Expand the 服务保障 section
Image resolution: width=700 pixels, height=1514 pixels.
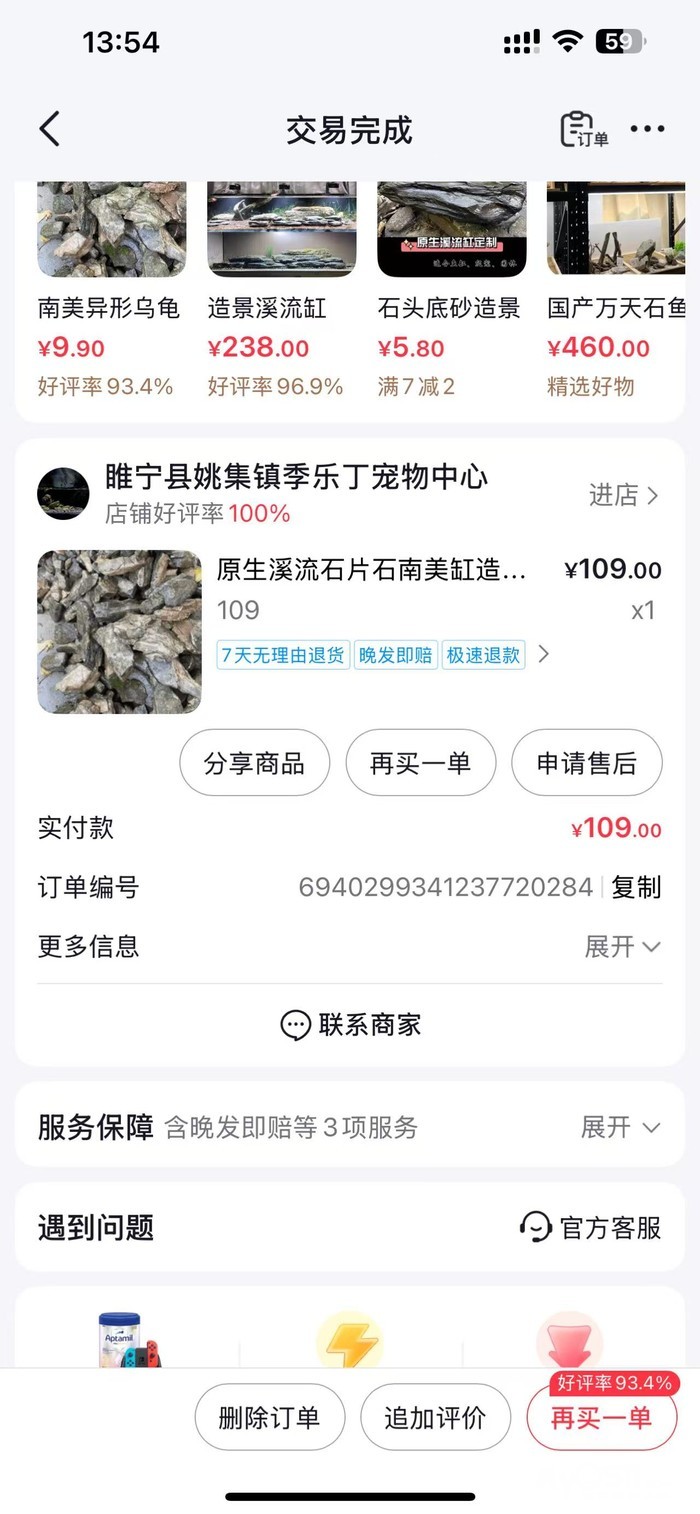tap(620, 1127)
